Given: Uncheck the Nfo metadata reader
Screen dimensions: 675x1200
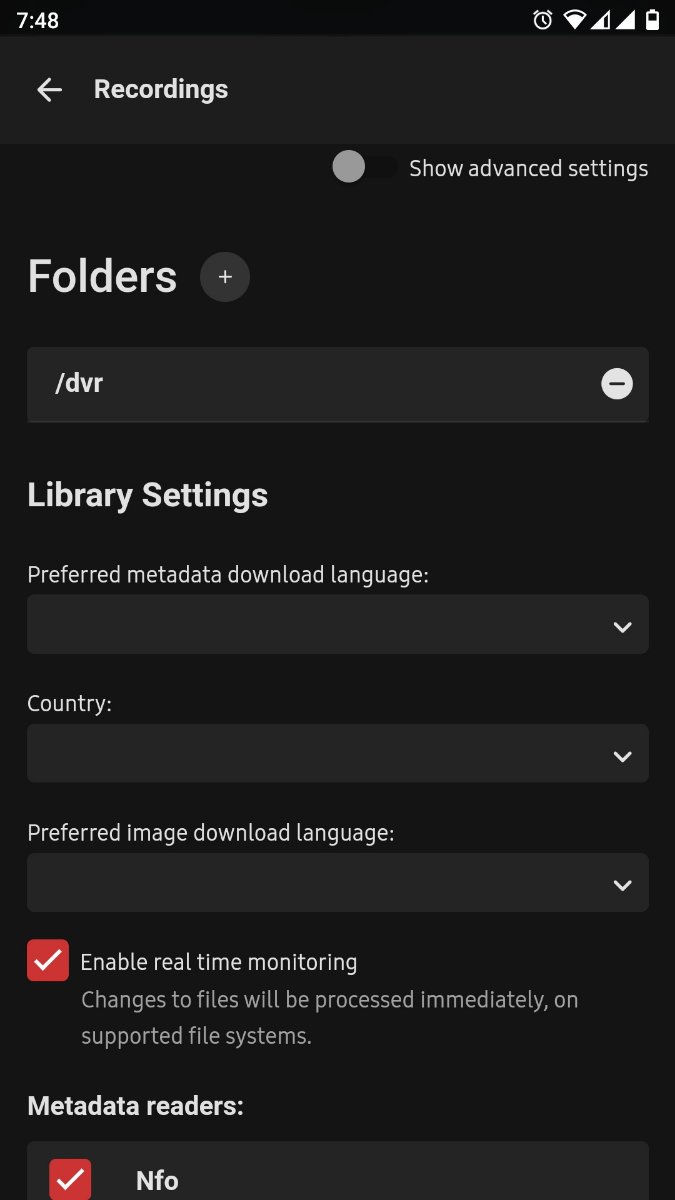Looking at the screenshot, I should (x=70, y=1180).
